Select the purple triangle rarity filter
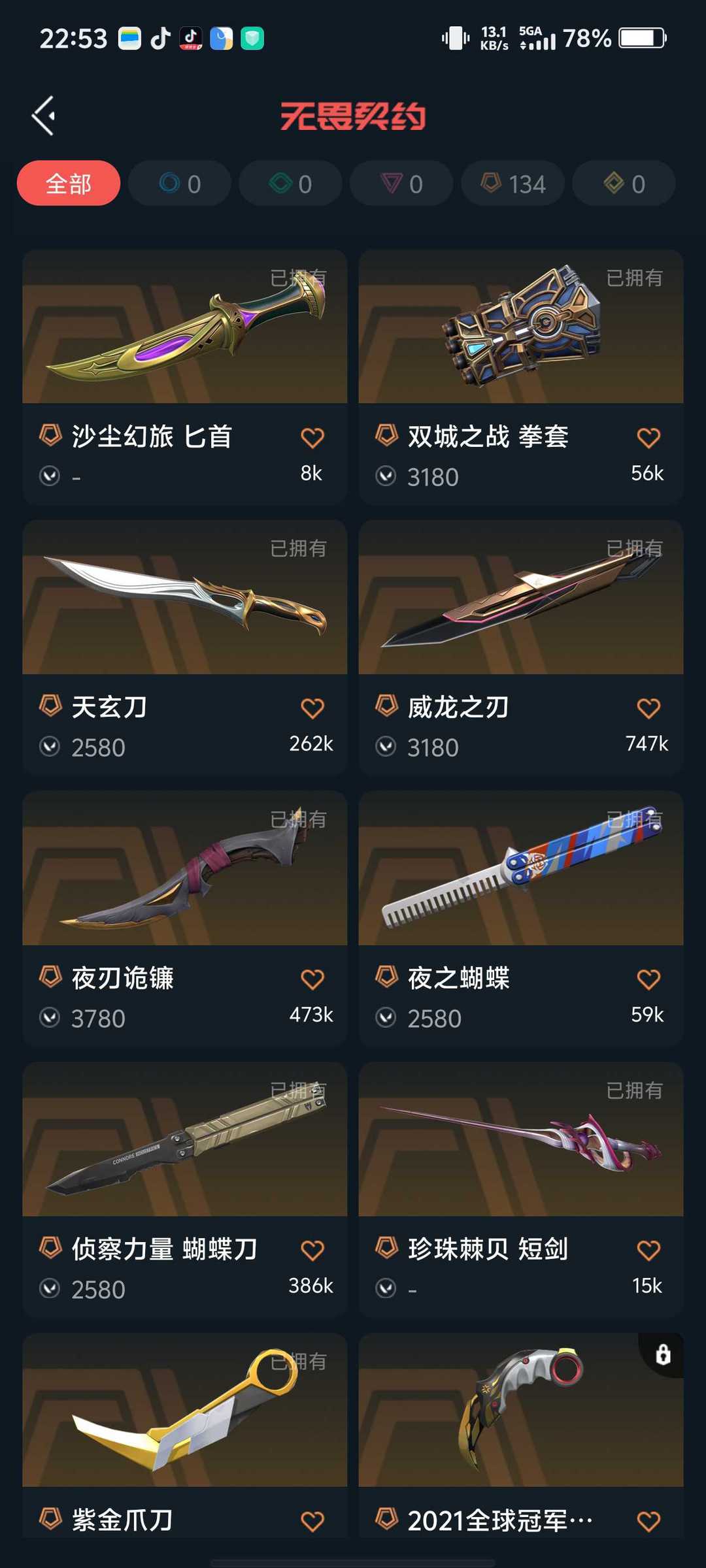 point(401,183)
